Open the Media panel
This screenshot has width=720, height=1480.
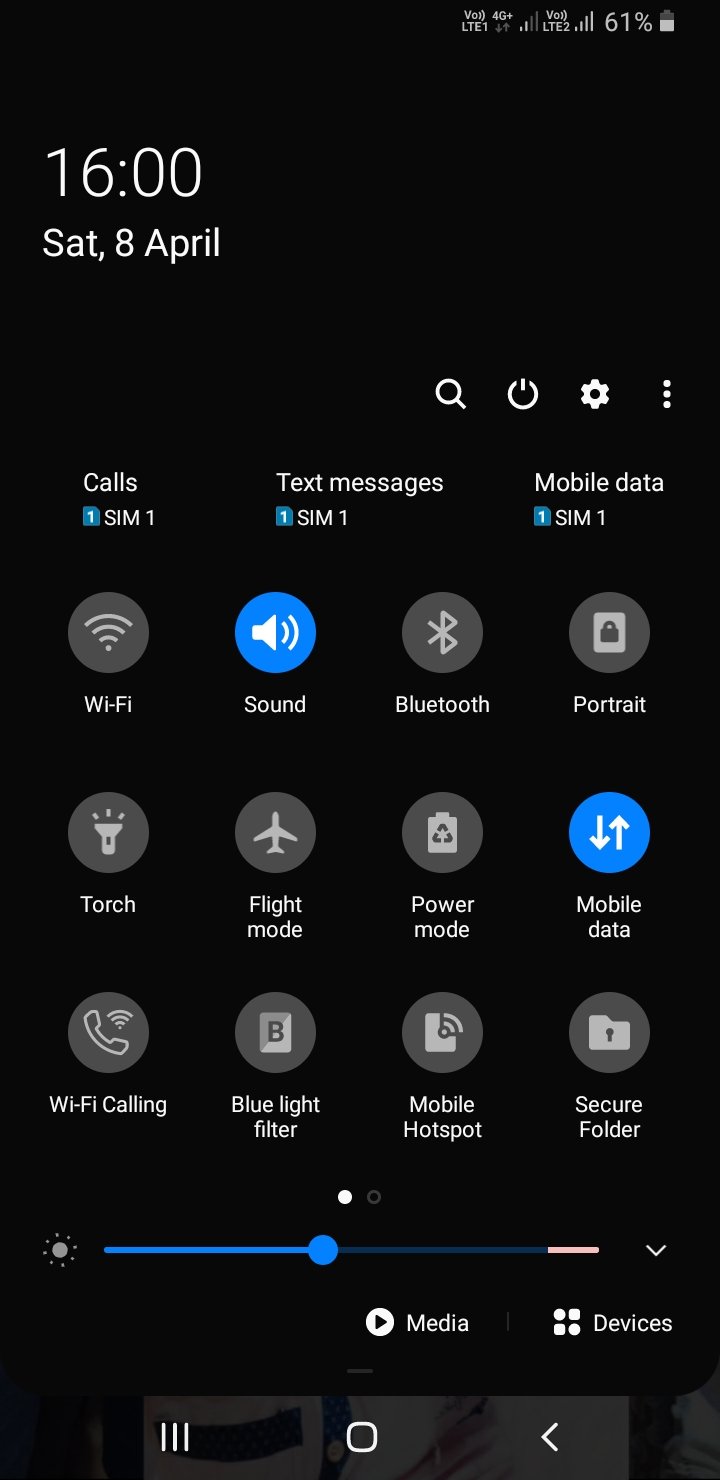tap(418, 1323)
